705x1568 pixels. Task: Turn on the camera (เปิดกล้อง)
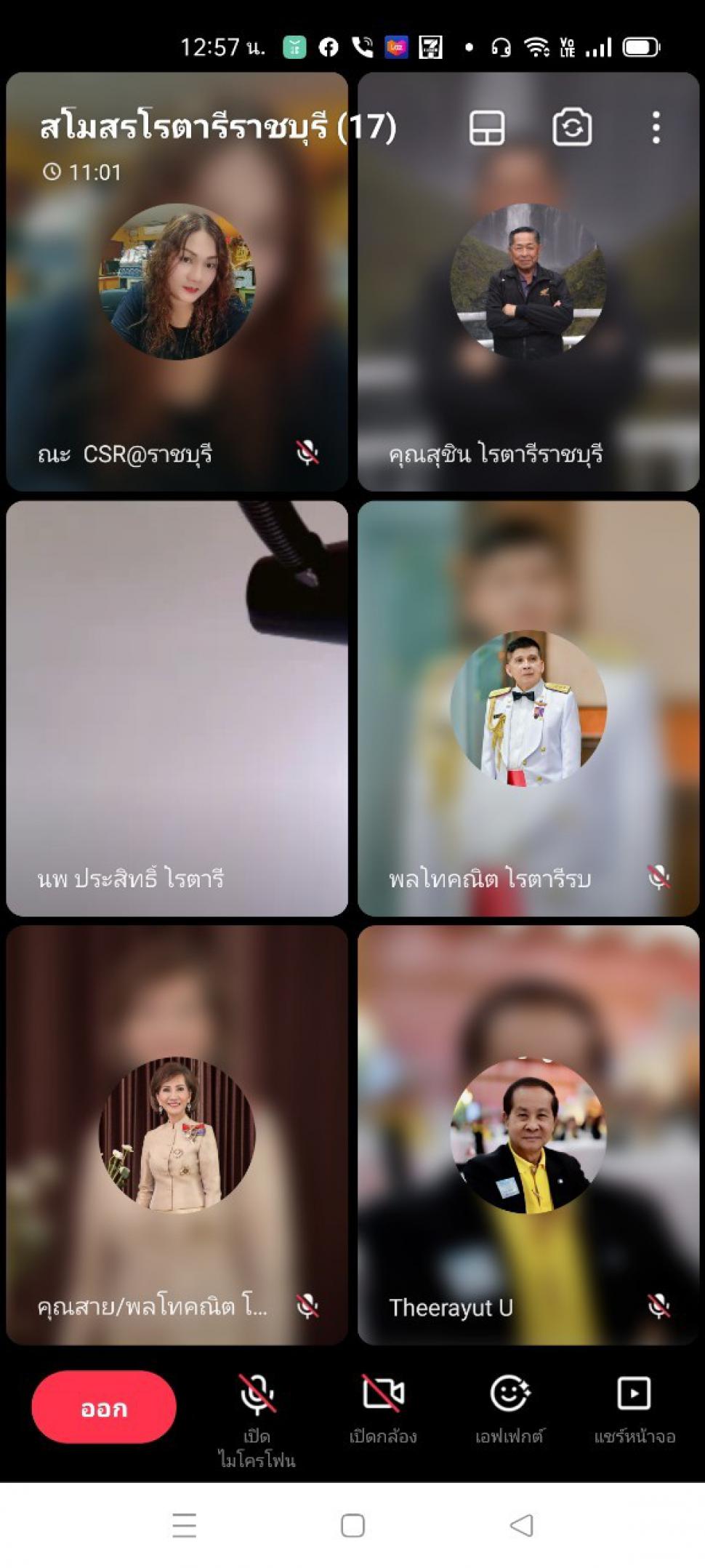tap(383, 1408)
